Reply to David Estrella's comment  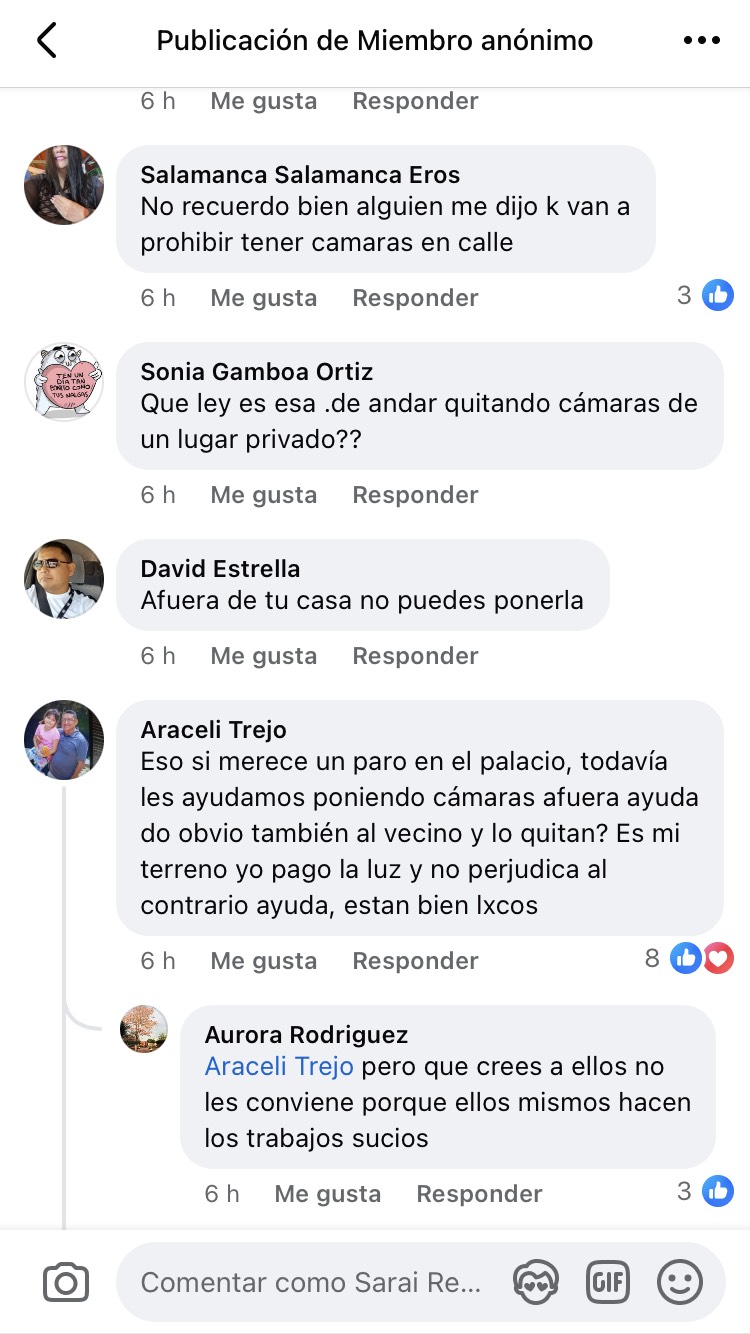coord(415,656)
